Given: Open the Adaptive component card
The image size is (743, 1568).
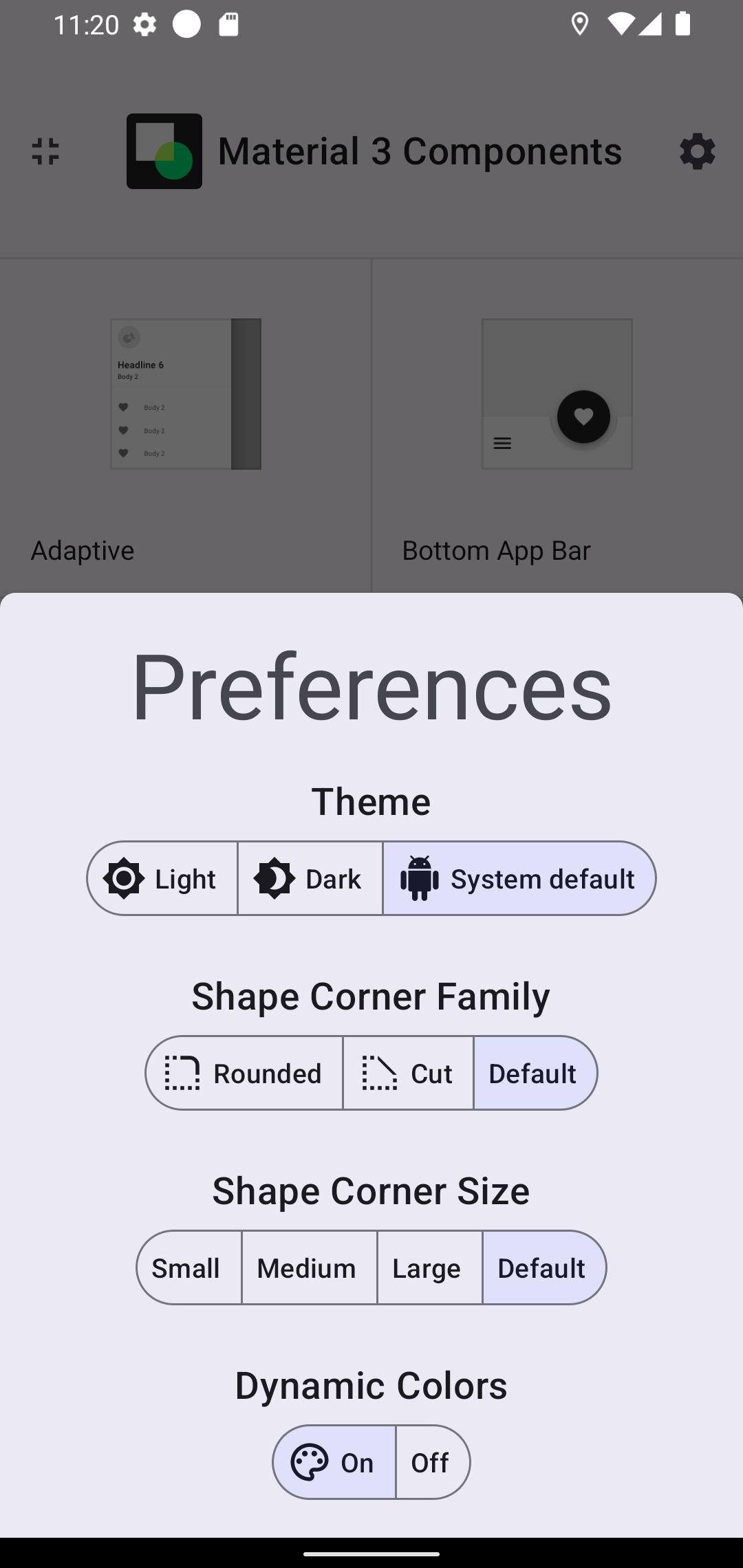Looking at the screenshot, I should point(186,426).
